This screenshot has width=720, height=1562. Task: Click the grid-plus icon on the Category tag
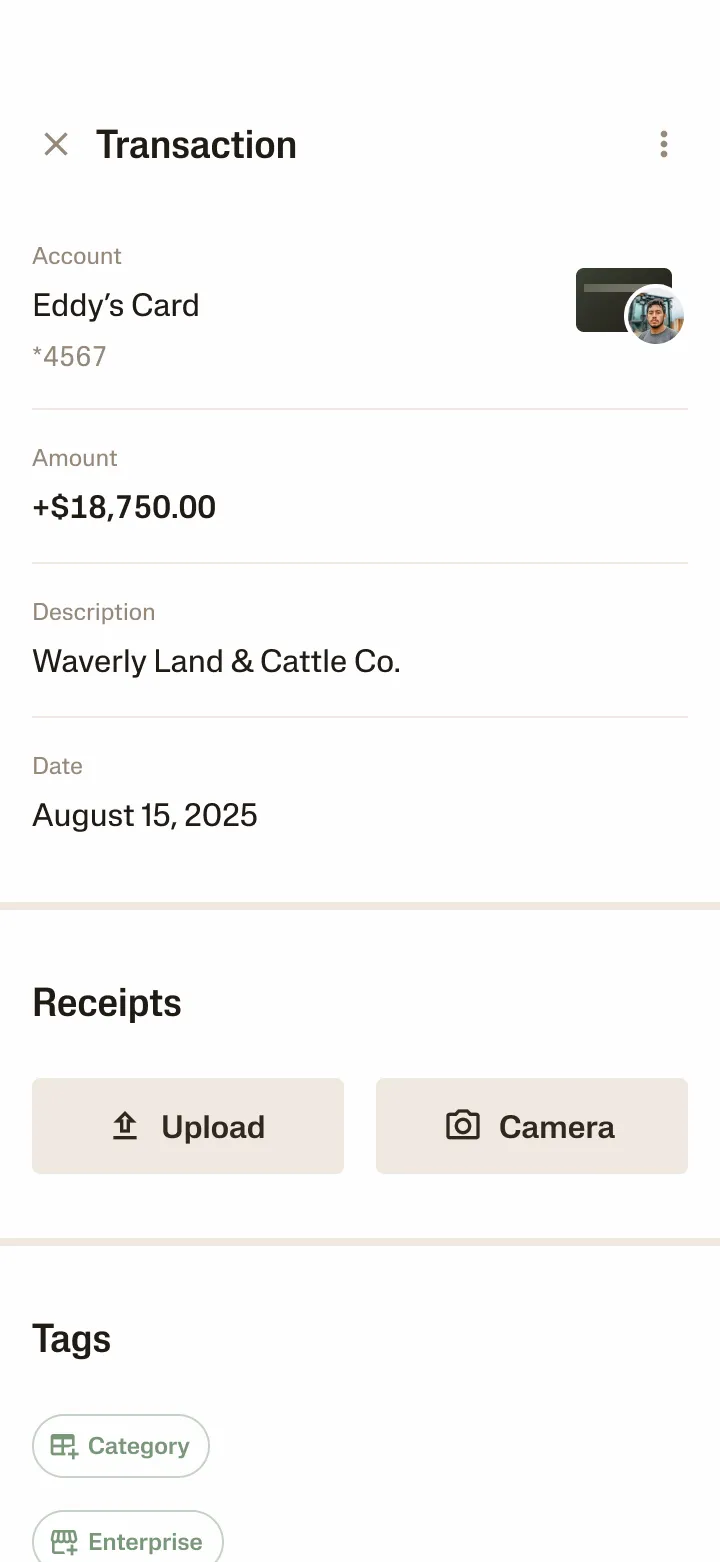pyautogui.click(x=64, y=1445)
